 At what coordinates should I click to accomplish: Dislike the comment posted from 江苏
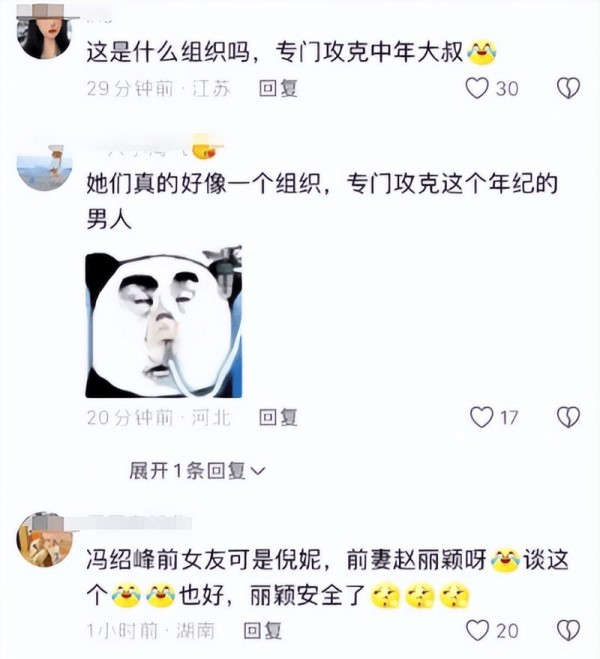568,88
